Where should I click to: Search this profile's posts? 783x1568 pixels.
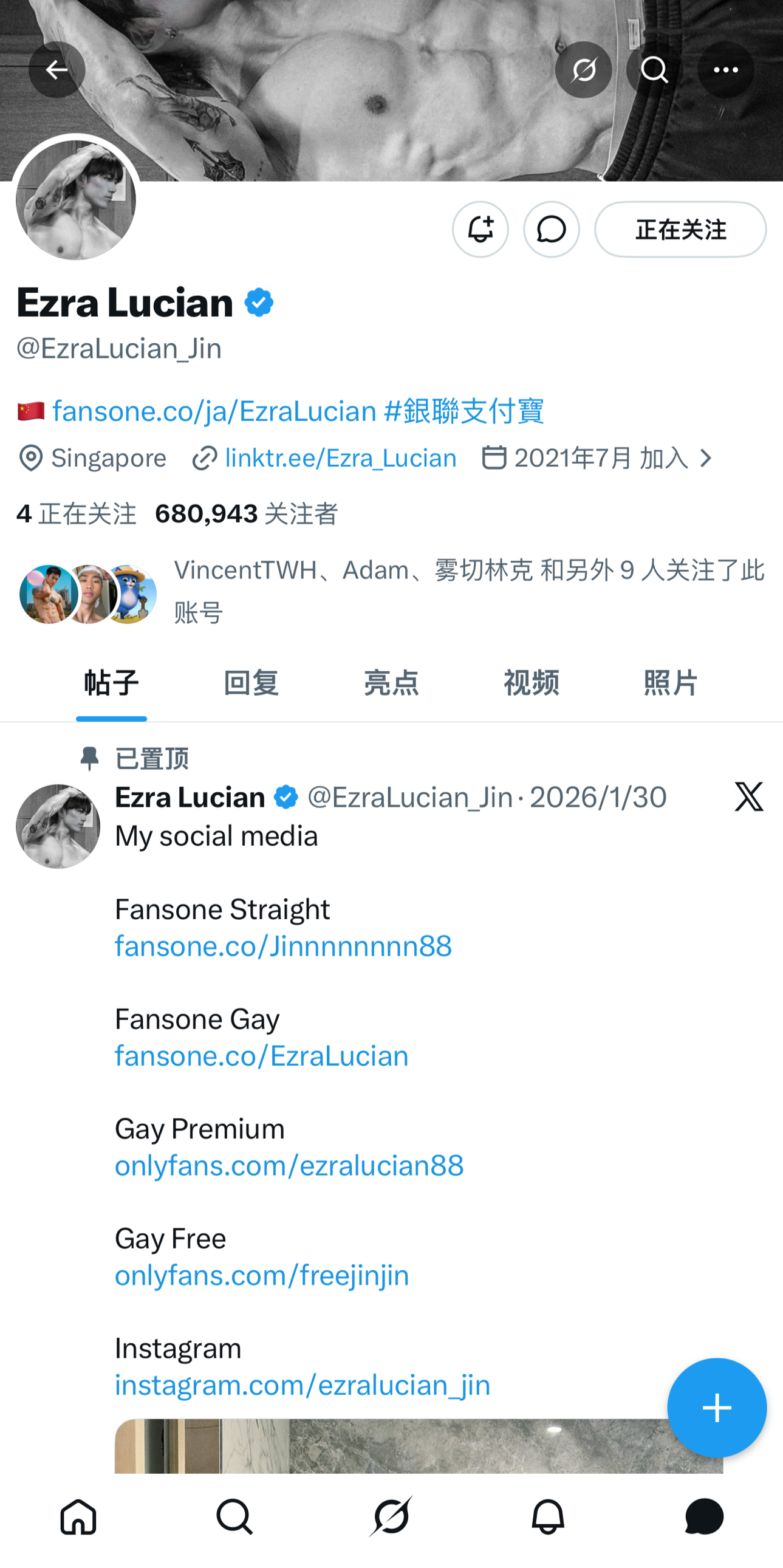[x=654, y=70]
